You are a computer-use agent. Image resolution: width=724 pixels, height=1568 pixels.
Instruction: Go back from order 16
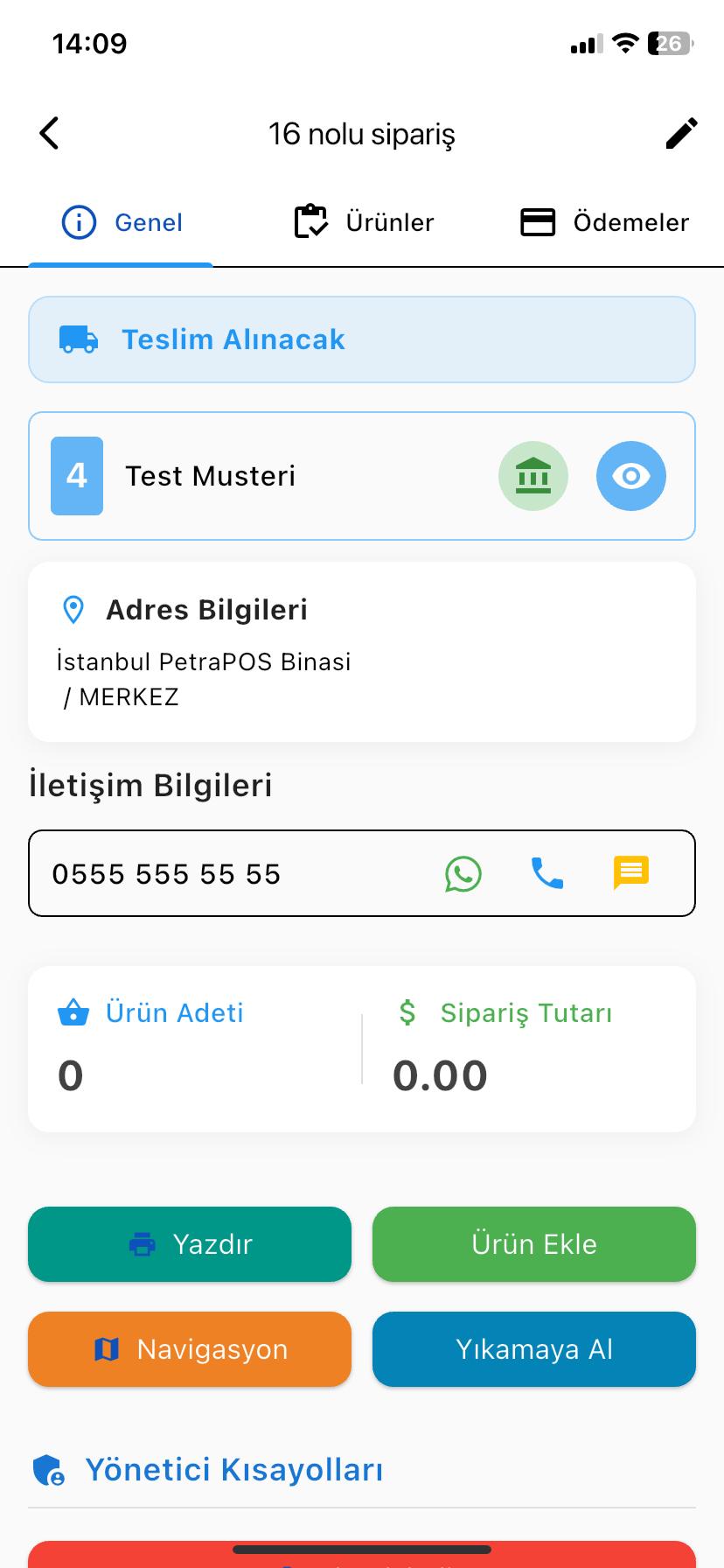click(49, 134)
